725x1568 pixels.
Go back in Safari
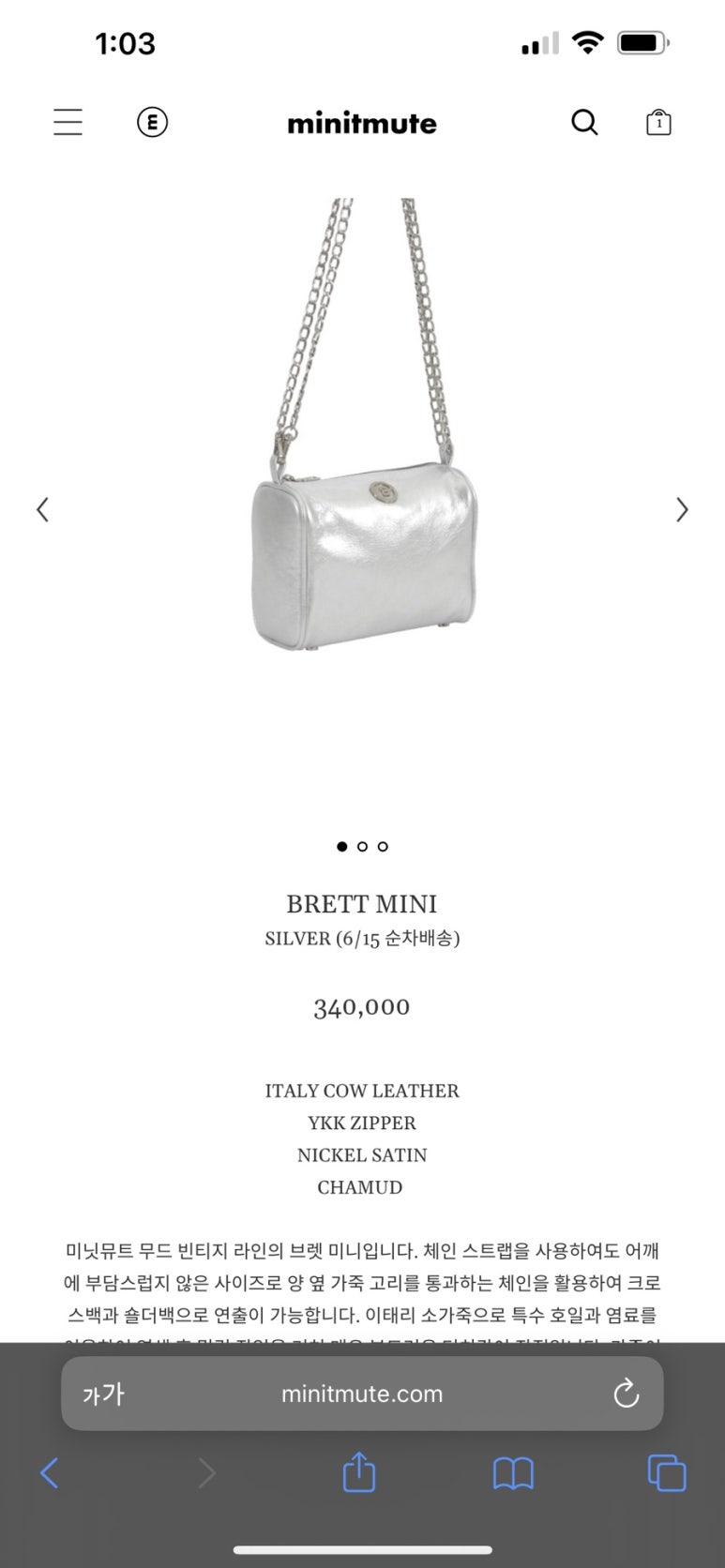pos(50,1473)
